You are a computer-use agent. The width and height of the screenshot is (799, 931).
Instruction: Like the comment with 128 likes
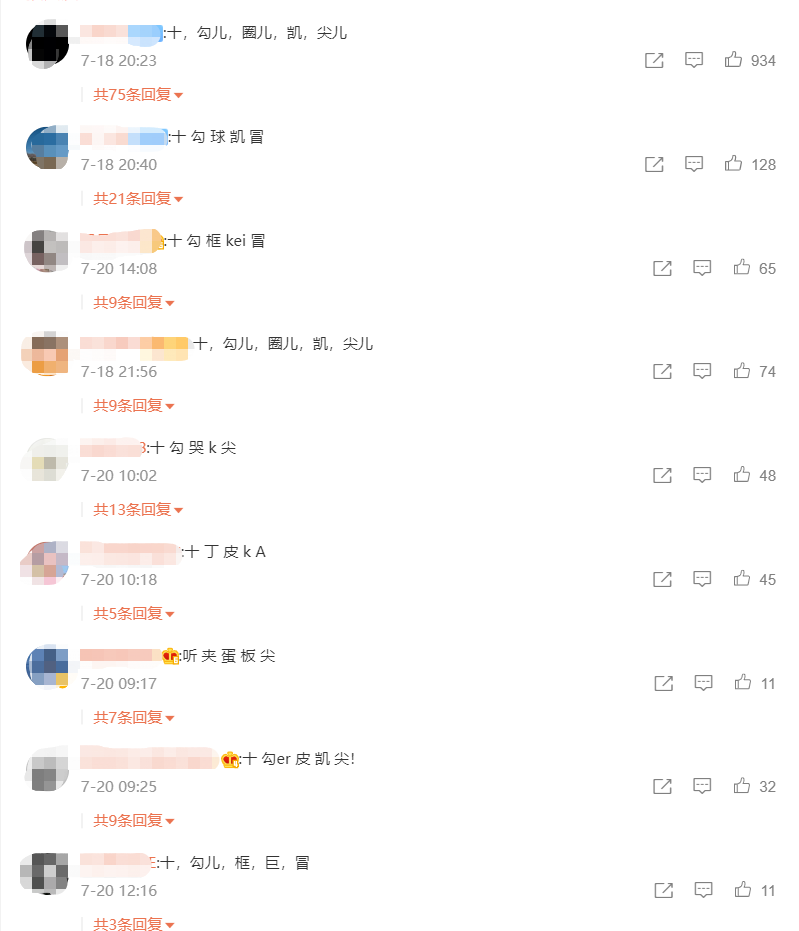coord(733,164)
